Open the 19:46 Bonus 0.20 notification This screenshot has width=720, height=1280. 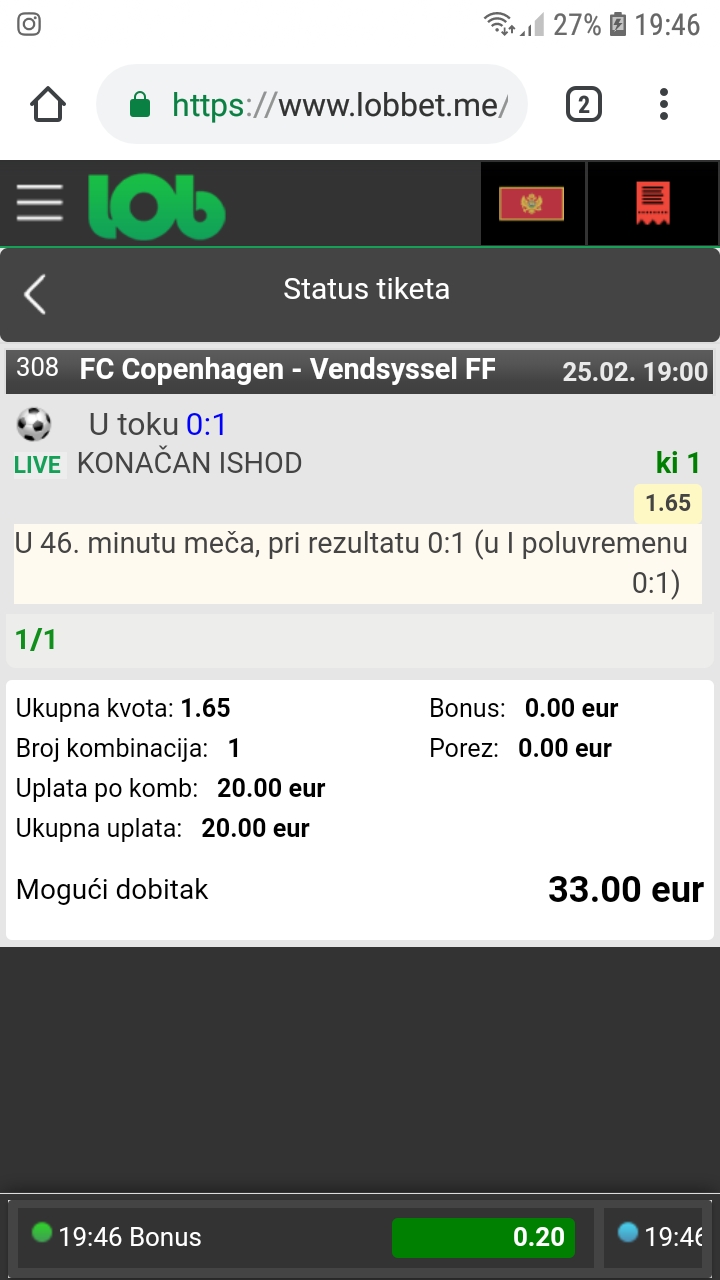coord(305,1237)
